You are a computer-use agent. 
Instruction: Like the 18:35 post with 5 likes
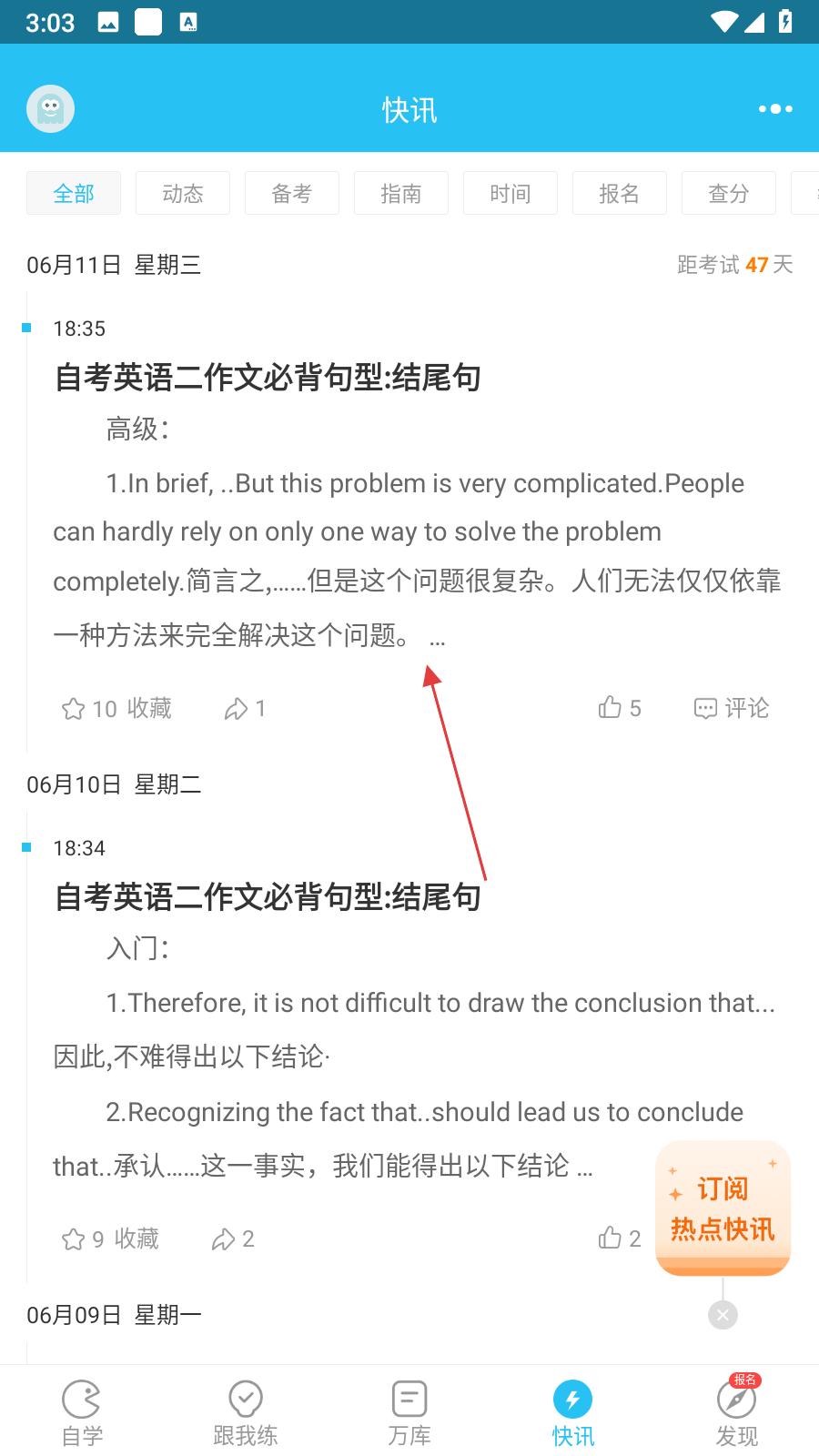point(620,708)
